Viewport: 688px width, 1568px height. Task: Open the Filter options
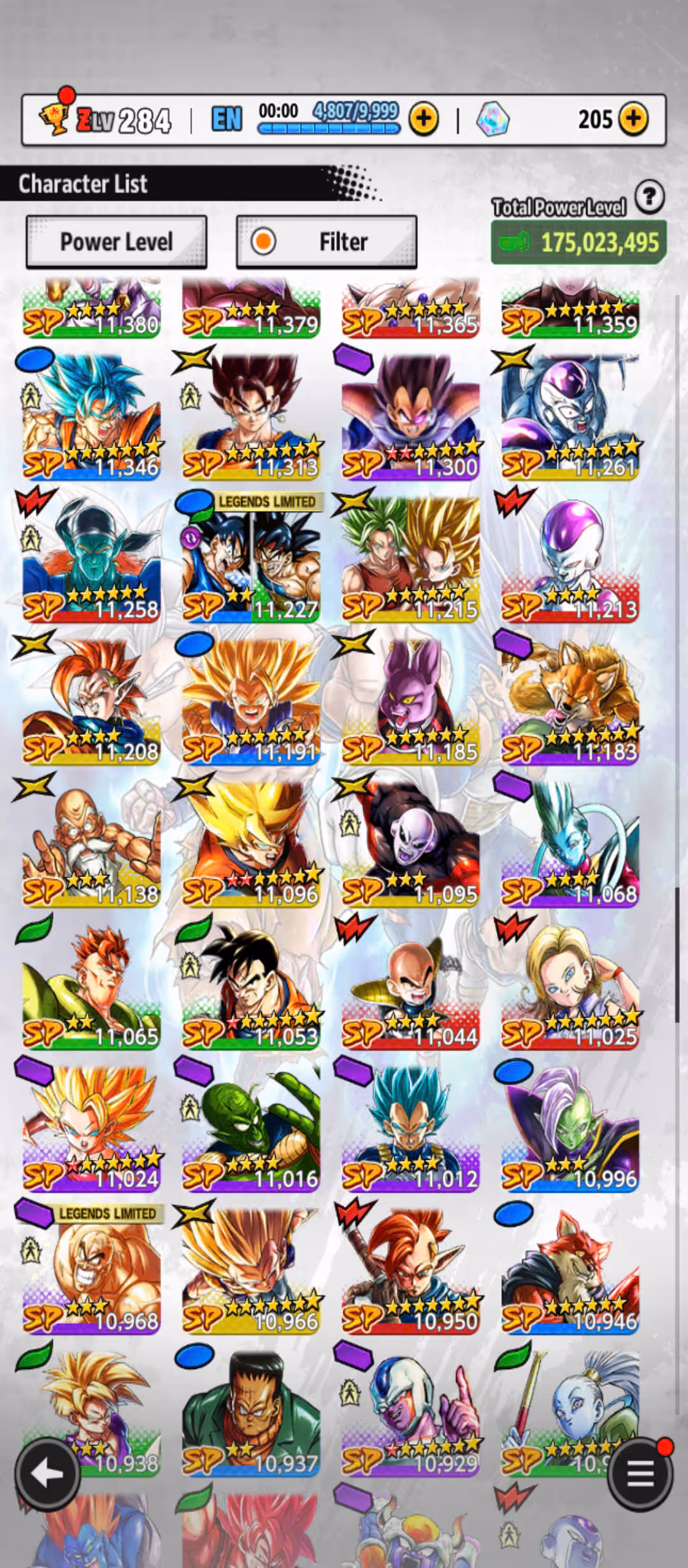tap(326, 242)
